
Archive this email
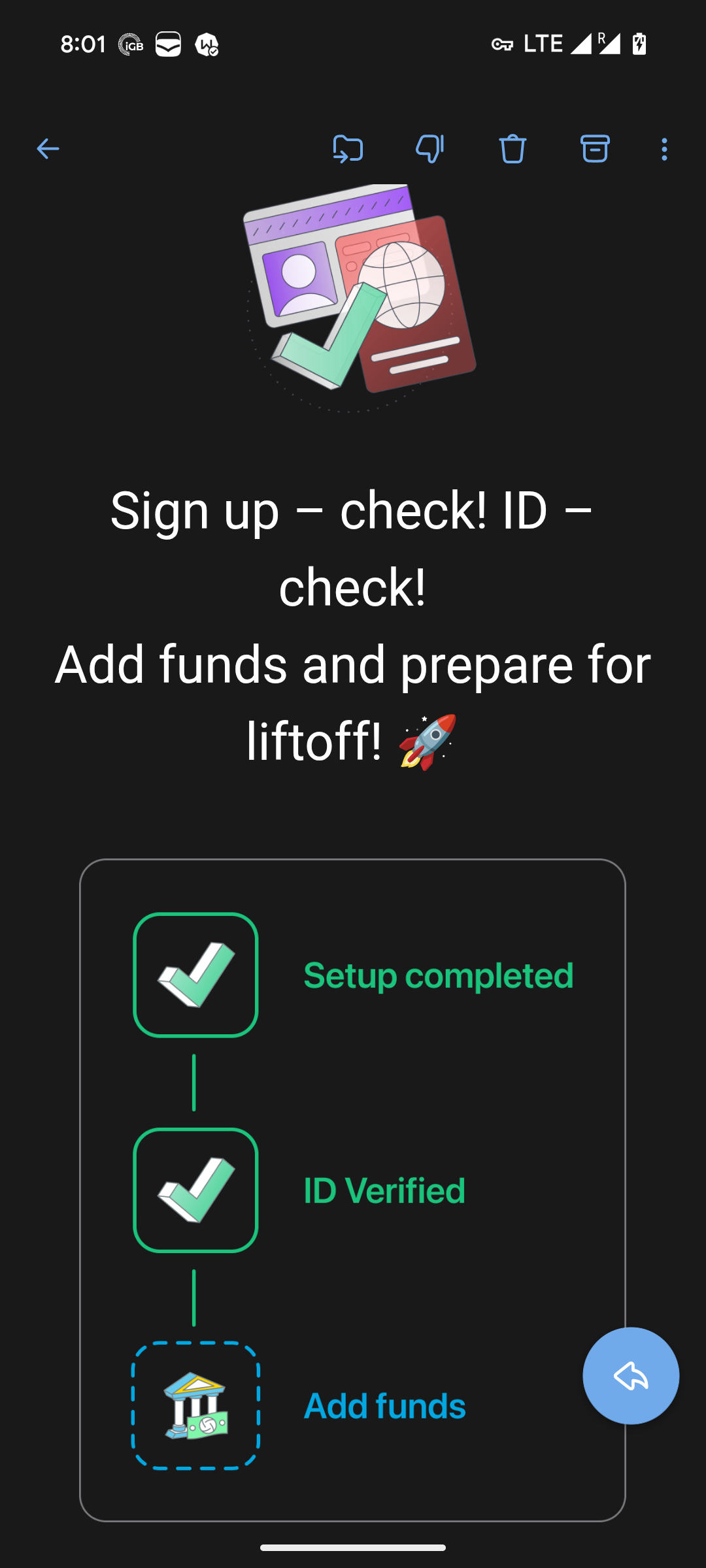tap(595, 149)
